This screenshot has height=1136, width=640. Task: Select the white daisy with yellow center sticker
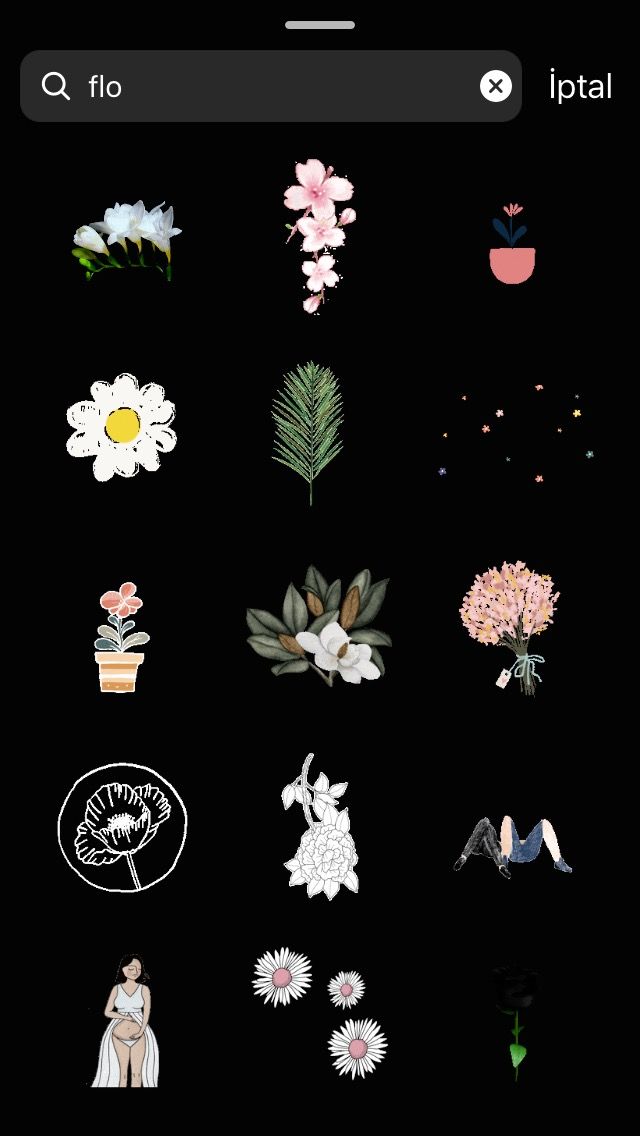pyautogui.click(x=121, y=427)
